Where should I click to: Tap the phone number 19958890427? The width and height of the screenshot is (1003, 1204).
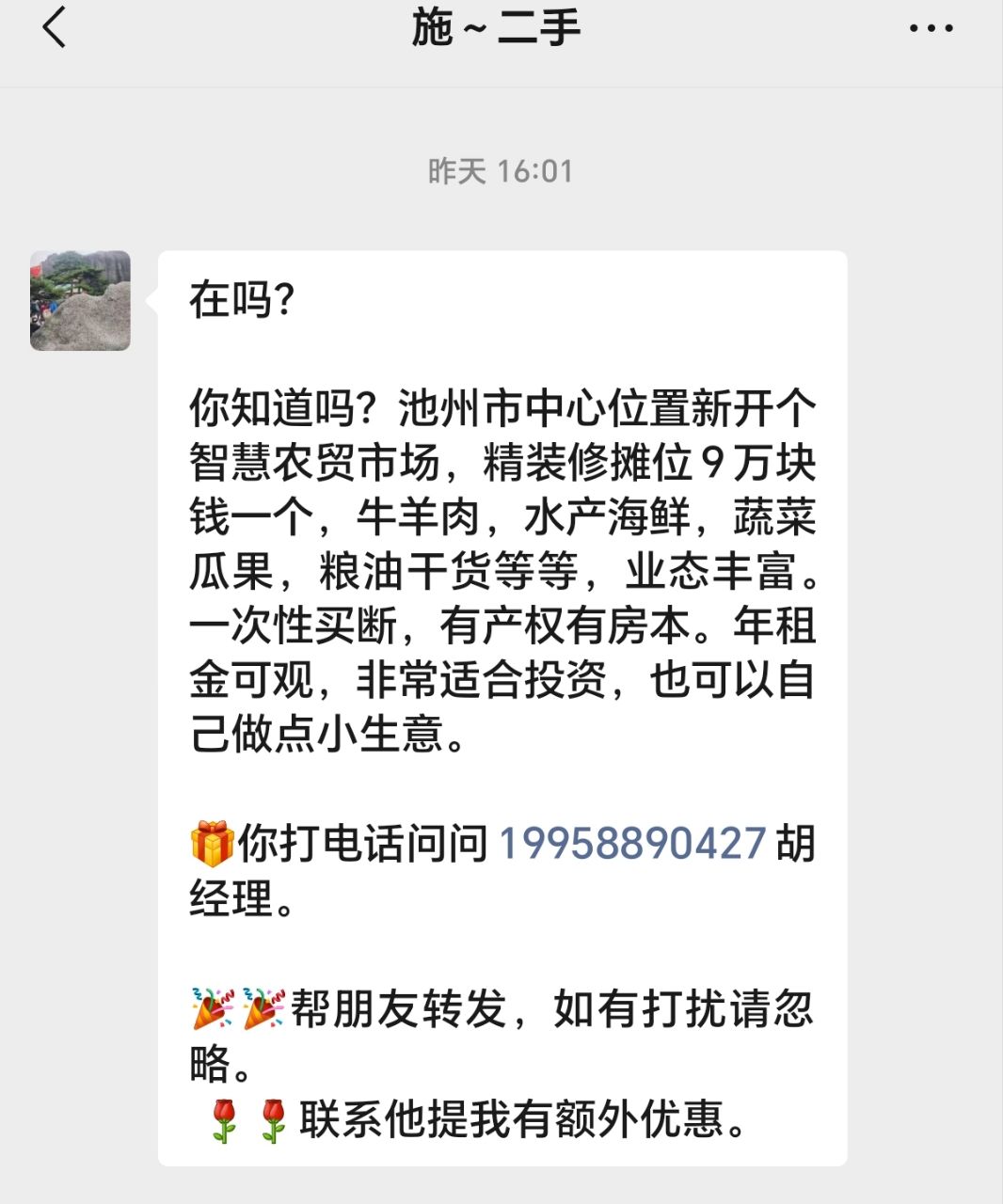(x=631, y=843)
